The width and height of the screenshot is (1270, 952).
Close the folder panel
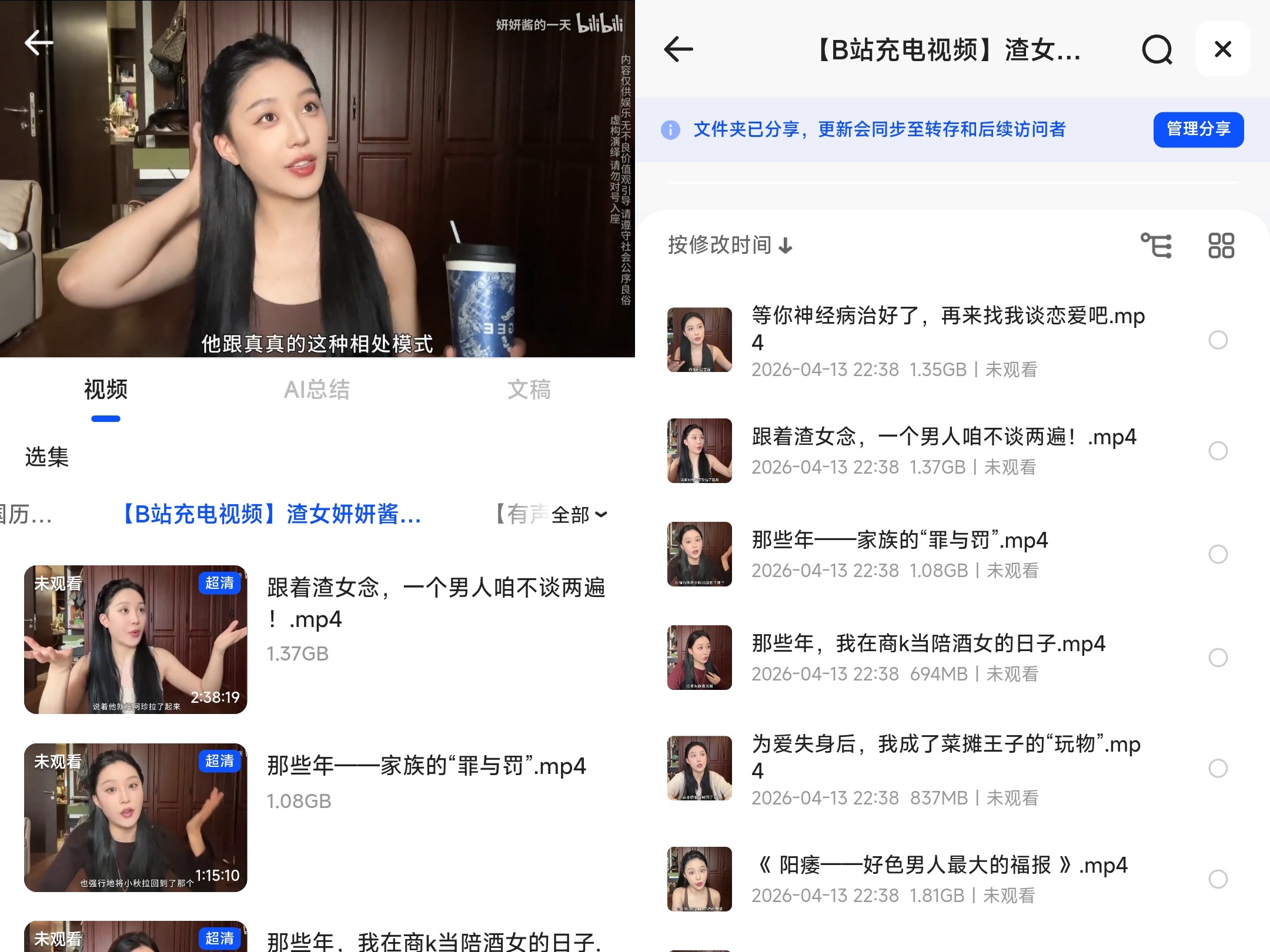point(1223,49)
